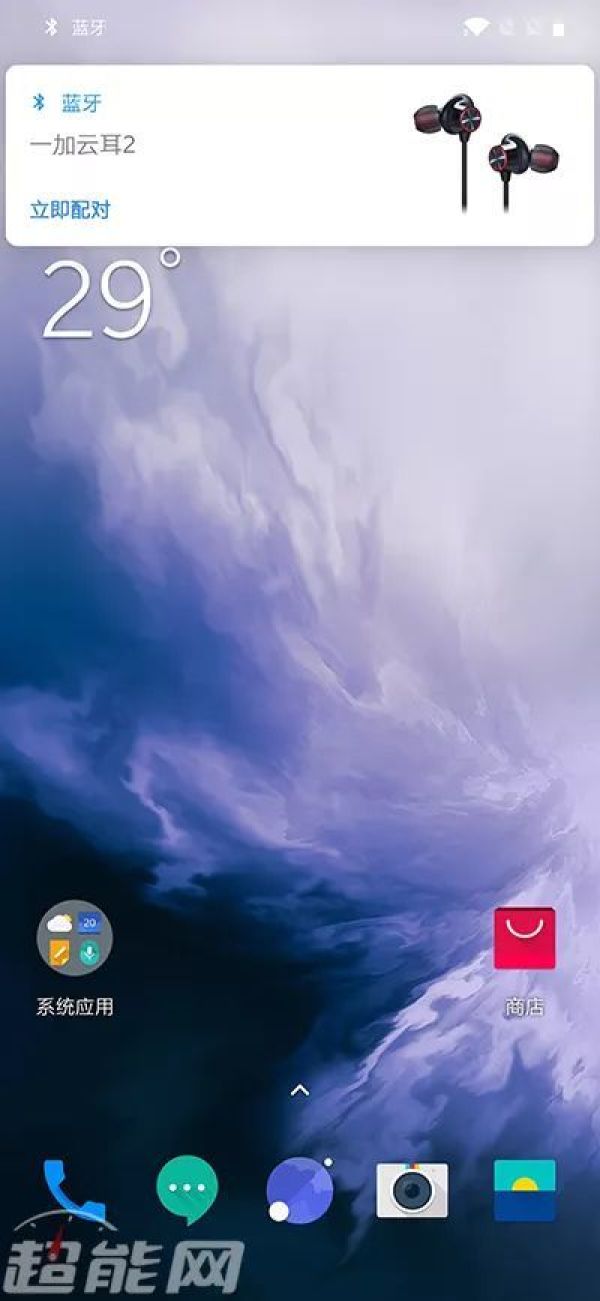Viewport: 600px width, 1301px height.
Task: Open the phone dialer app
Action: pos(74,1192)
